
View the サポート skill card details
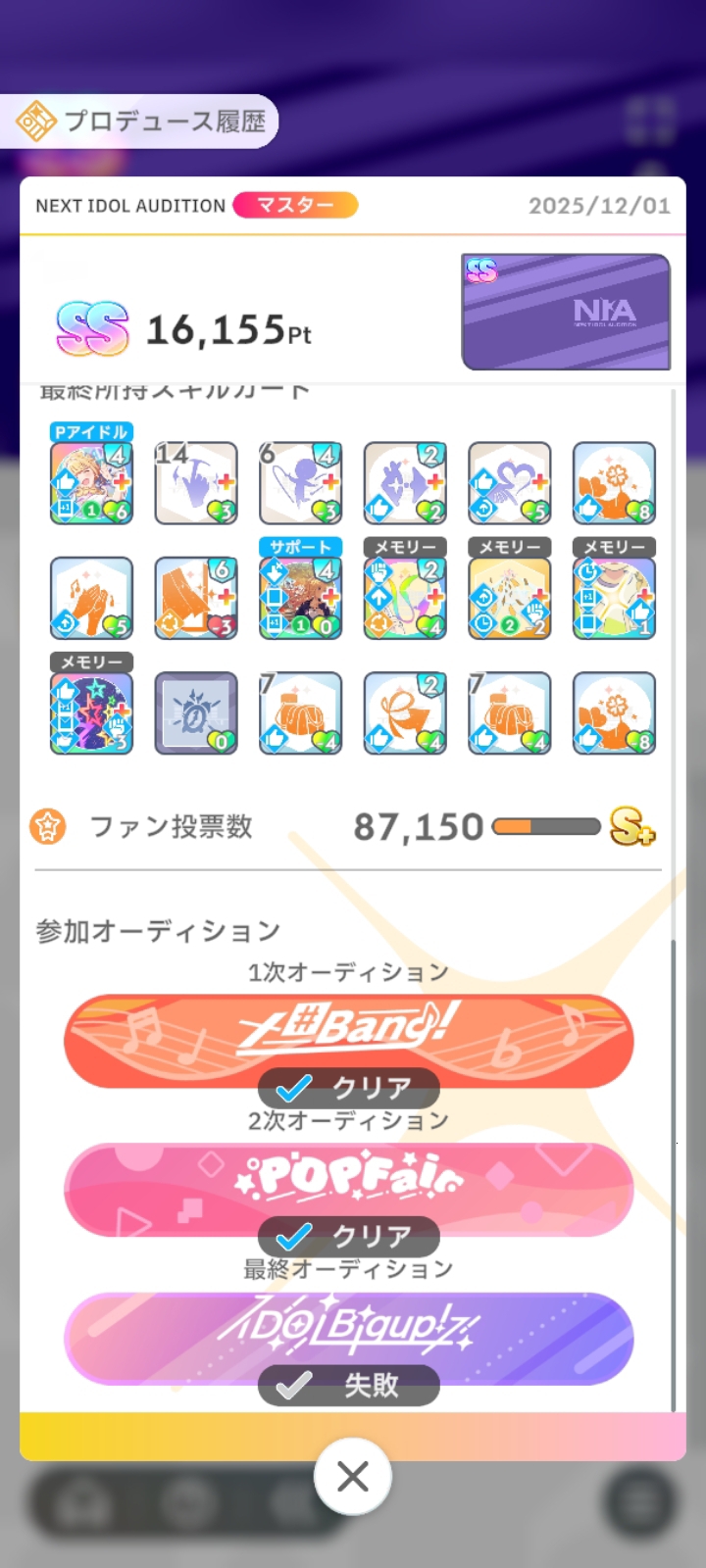pos(300,598)
